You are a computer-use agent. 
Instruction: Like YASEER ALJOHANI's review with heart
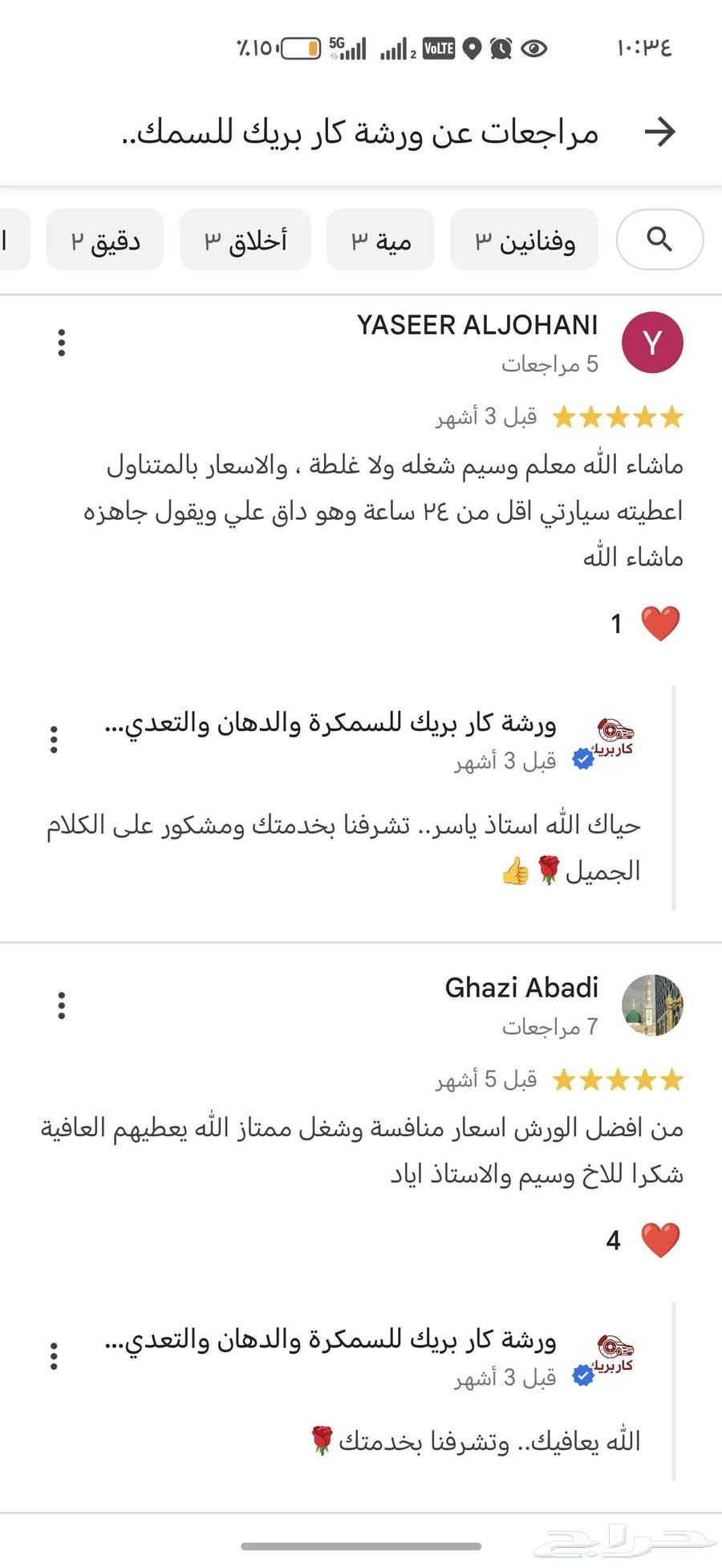point(660,624)
